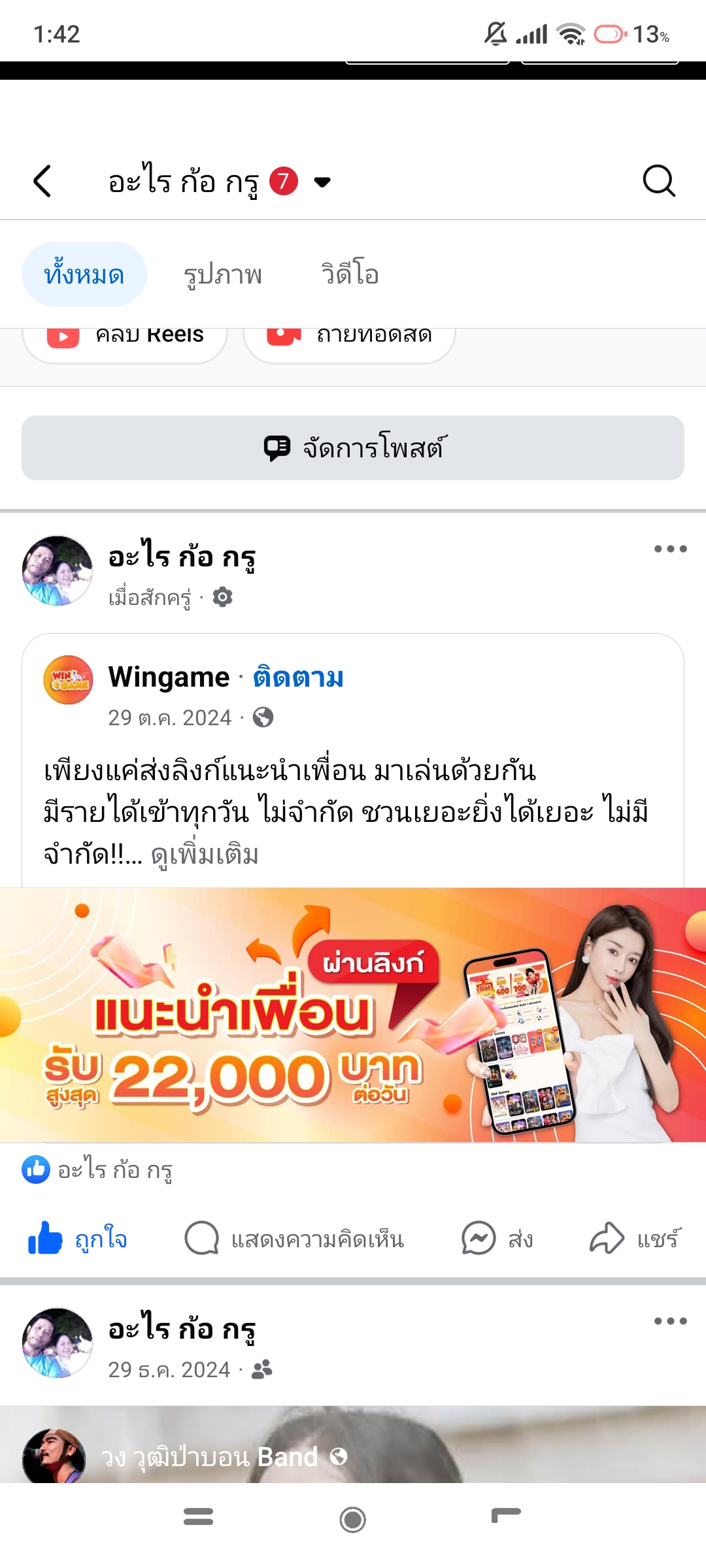
Task: Select the ทั้งหมด tab
Action: click(x=84, y=274)
